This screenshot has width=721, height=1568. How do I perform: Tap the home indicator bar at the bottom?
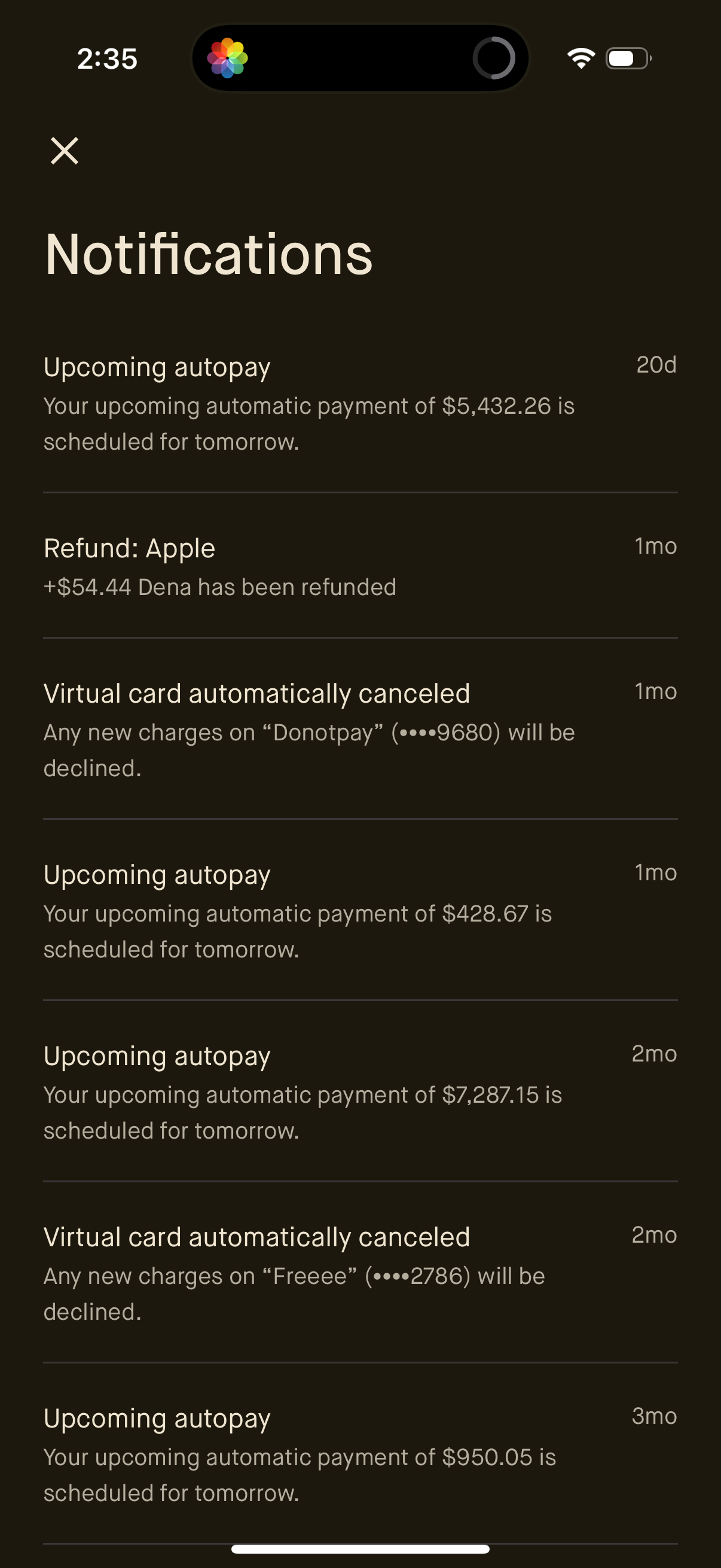[x=360, y=1546]
